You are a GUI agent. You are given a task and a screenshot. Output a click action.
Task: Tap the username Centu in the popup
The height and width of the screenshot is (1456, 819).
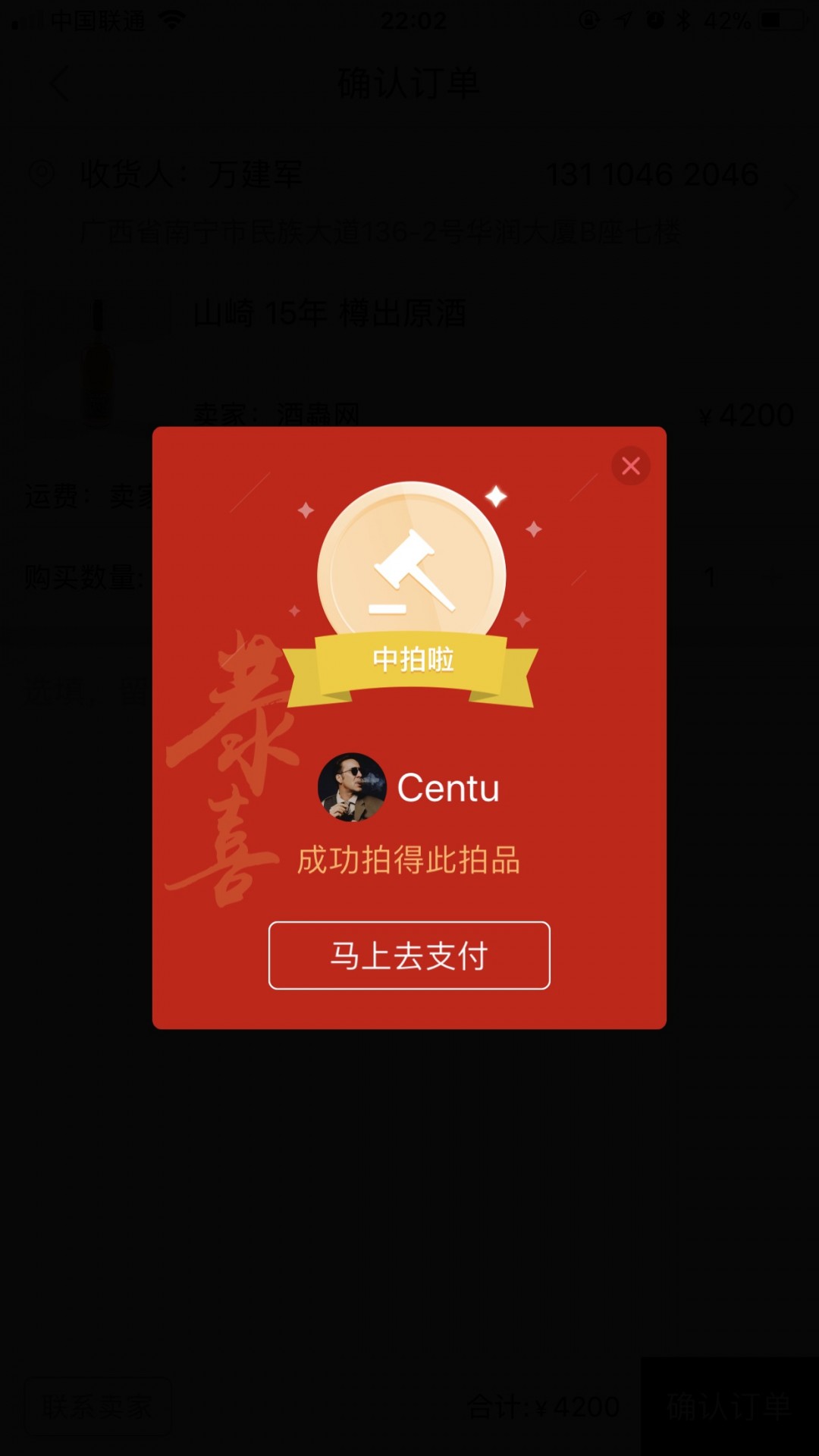[449, 787]
